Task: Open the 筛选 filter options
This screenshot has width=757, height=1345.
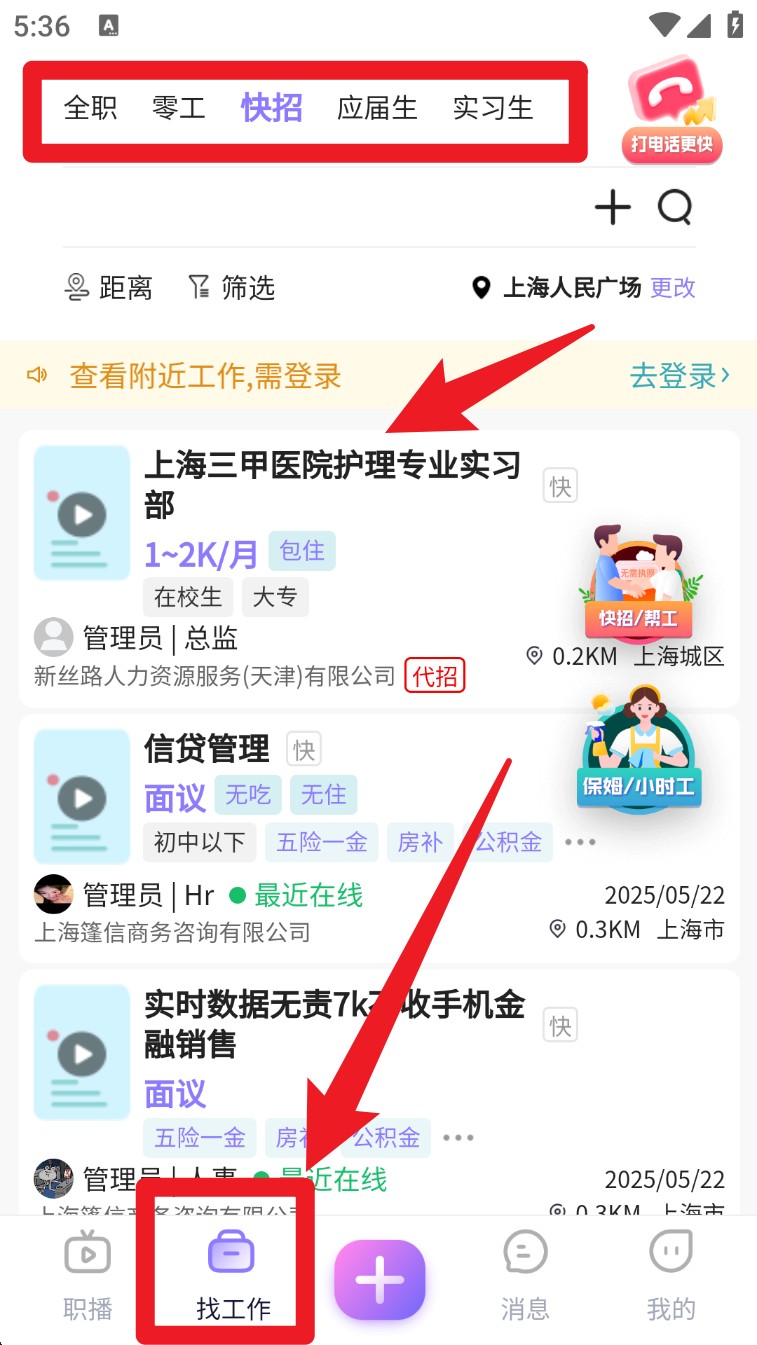Action: tap(231, 288)
